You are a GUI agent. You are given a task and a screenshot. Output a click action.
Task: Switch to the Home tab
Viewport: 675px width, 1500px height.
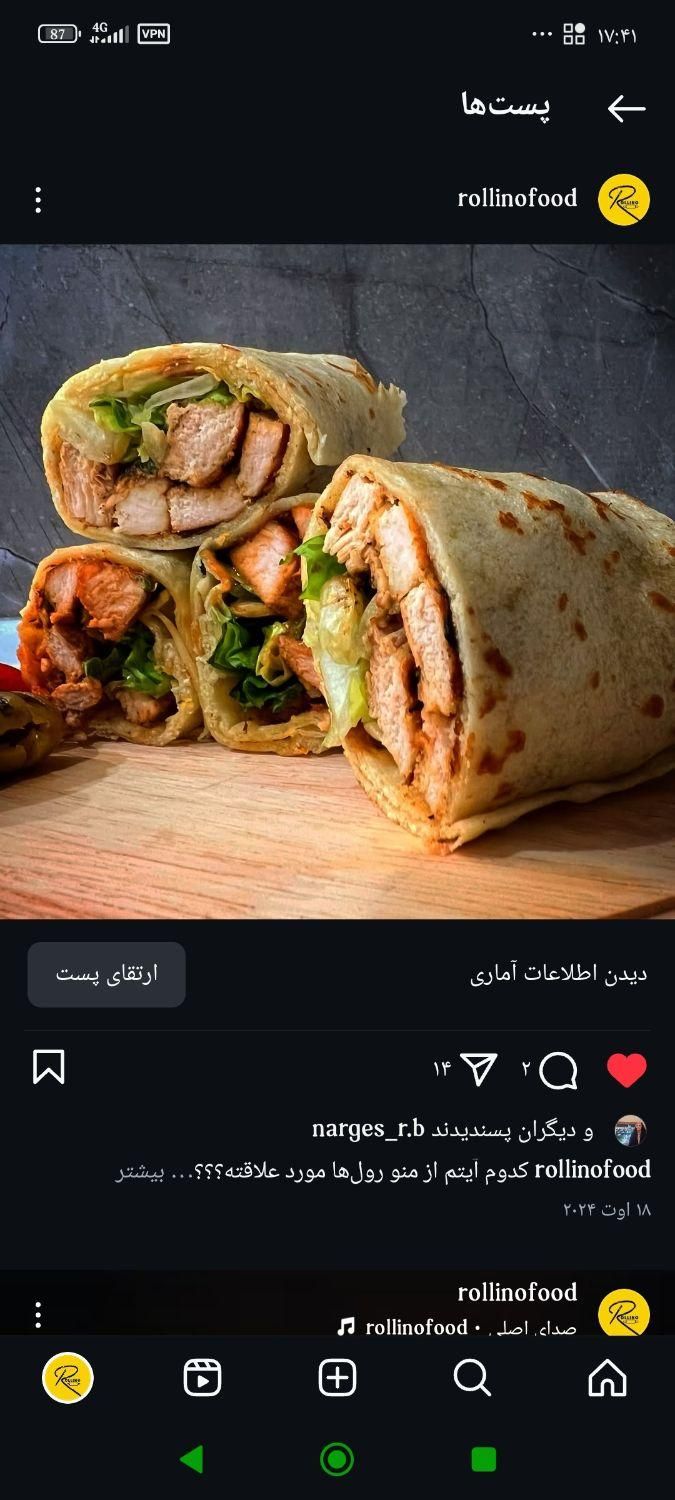[607, 1377]
